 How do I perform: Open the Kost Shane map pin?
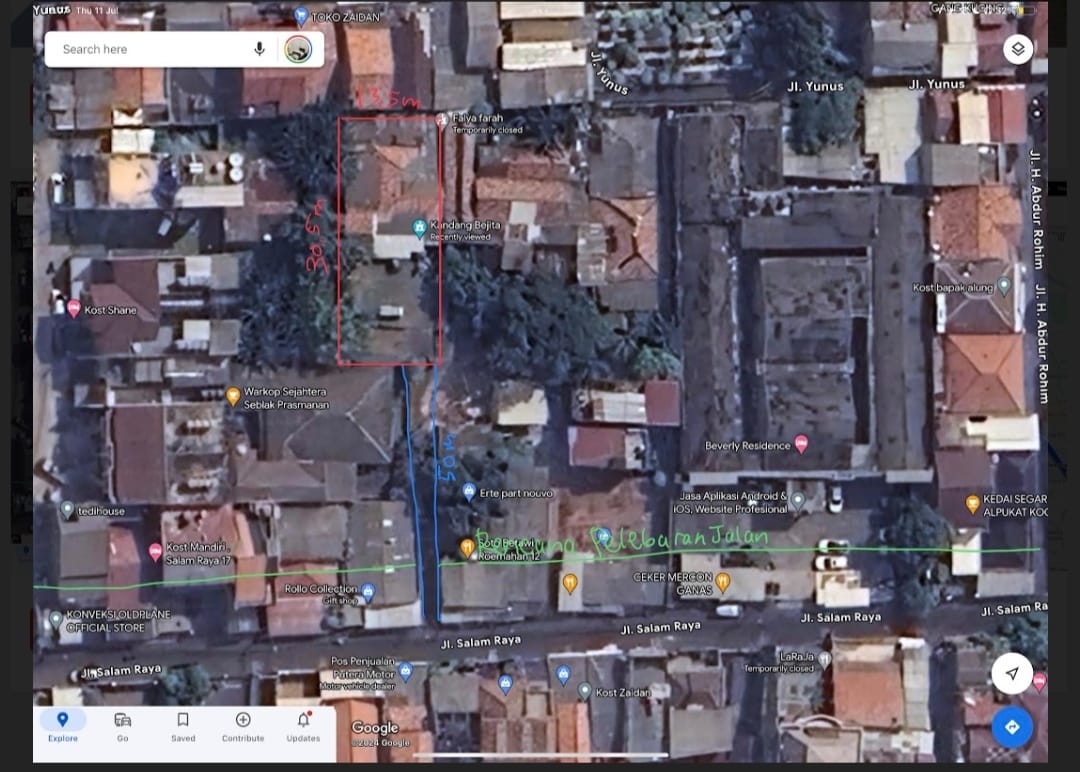(73, 308)
